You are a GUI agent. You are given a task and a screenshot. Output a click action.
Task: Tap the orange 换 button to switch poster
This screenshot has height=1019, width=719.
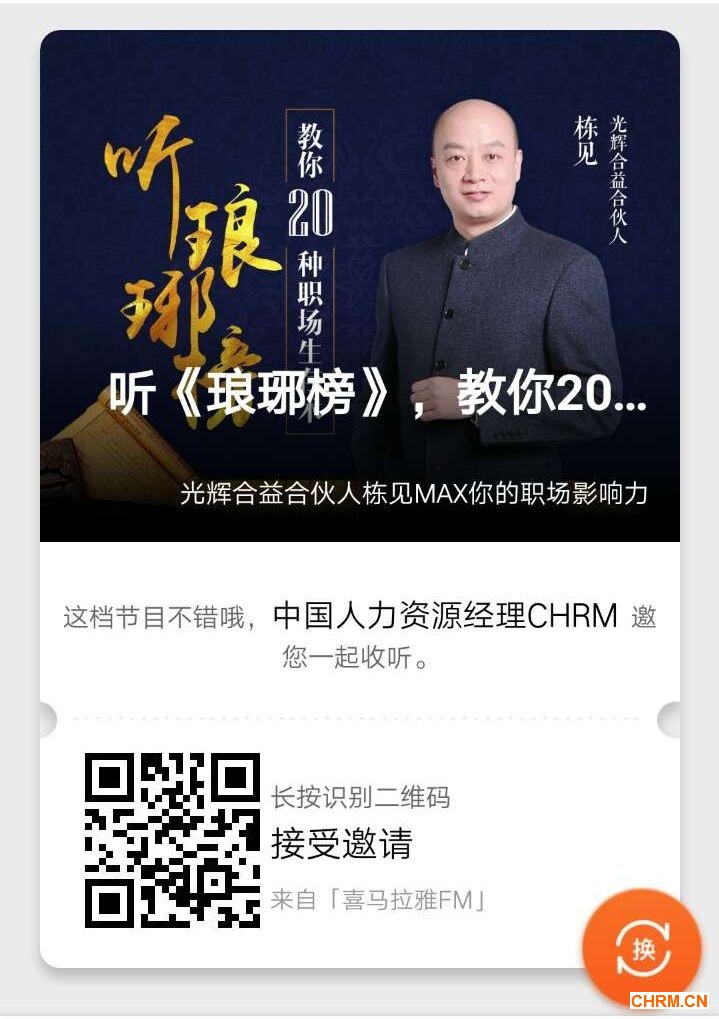(641, 947)
